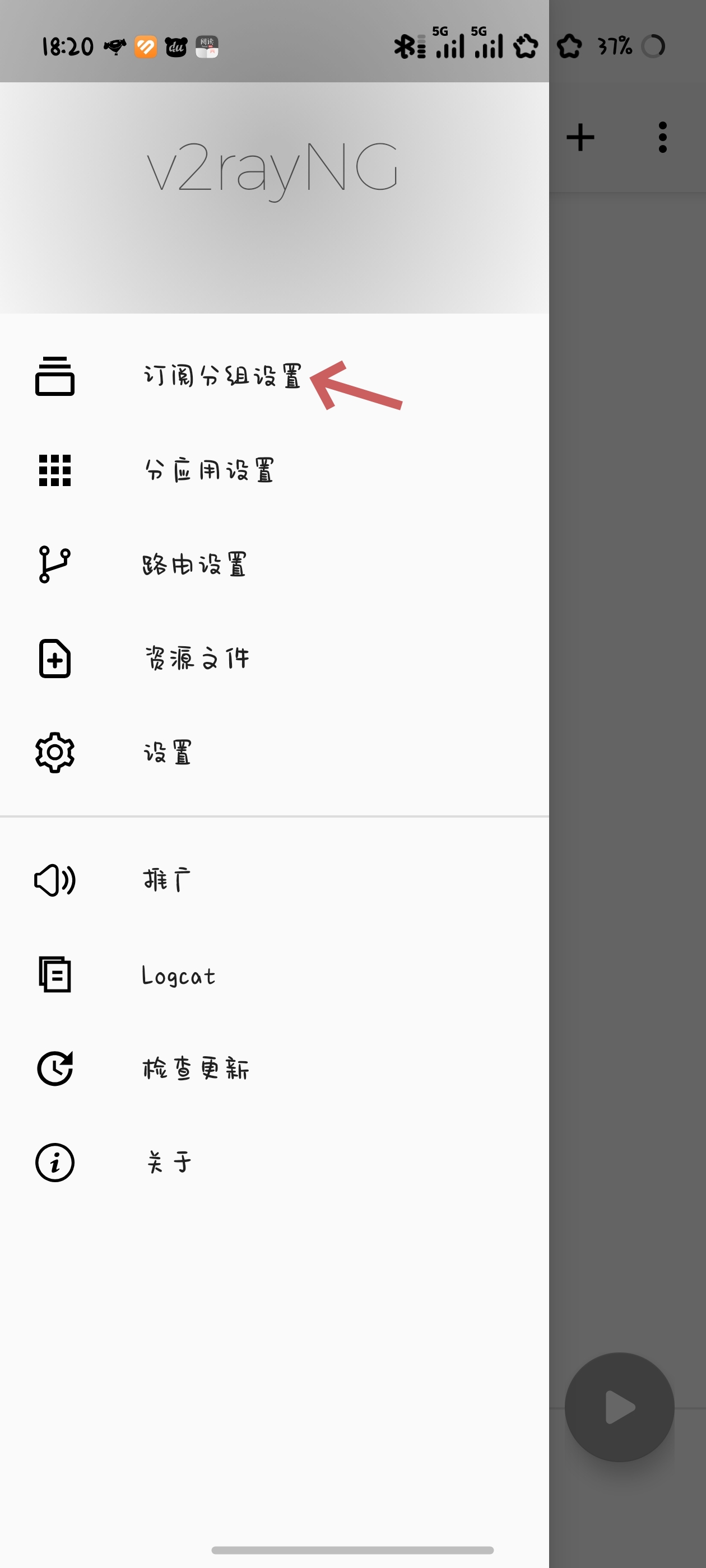Open 资源文件 asset files
Screen dimensions: 706x1568
[197, 659]
